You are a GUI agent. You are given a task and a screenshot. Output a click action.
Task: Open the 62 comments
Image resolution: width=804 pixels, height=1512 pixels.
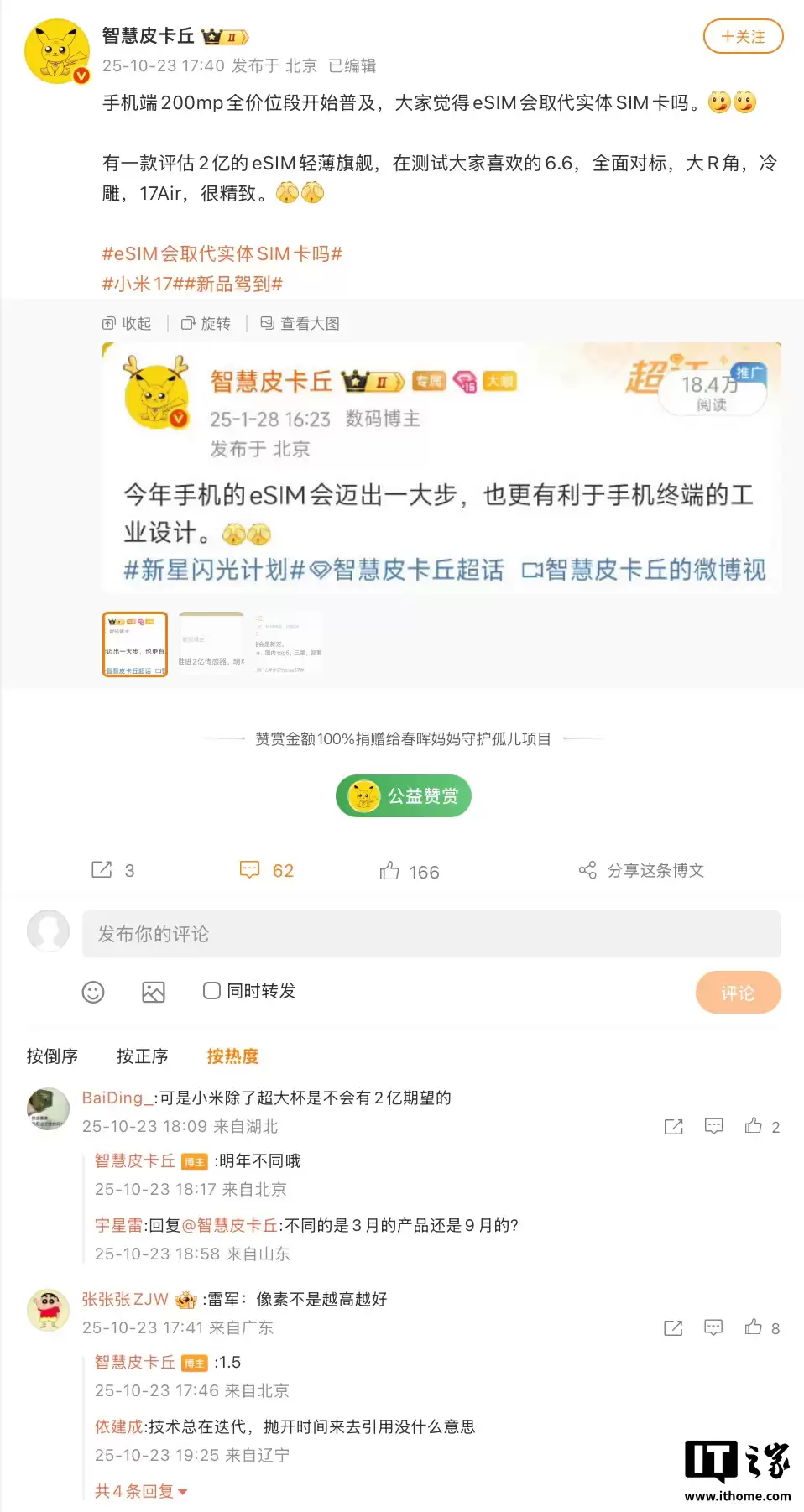(x=266, y=870)
